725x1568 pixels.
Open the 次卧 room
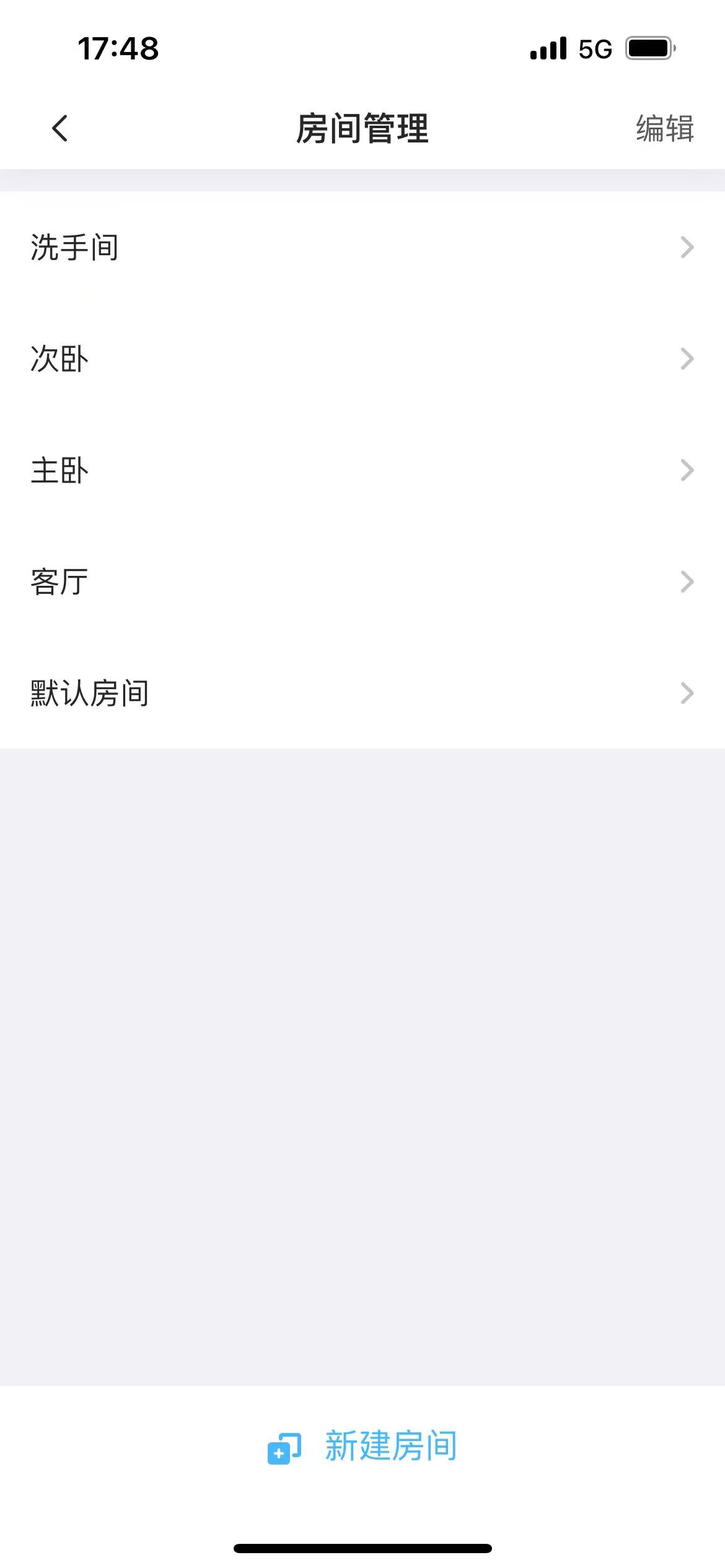click(x=362, y=359)
